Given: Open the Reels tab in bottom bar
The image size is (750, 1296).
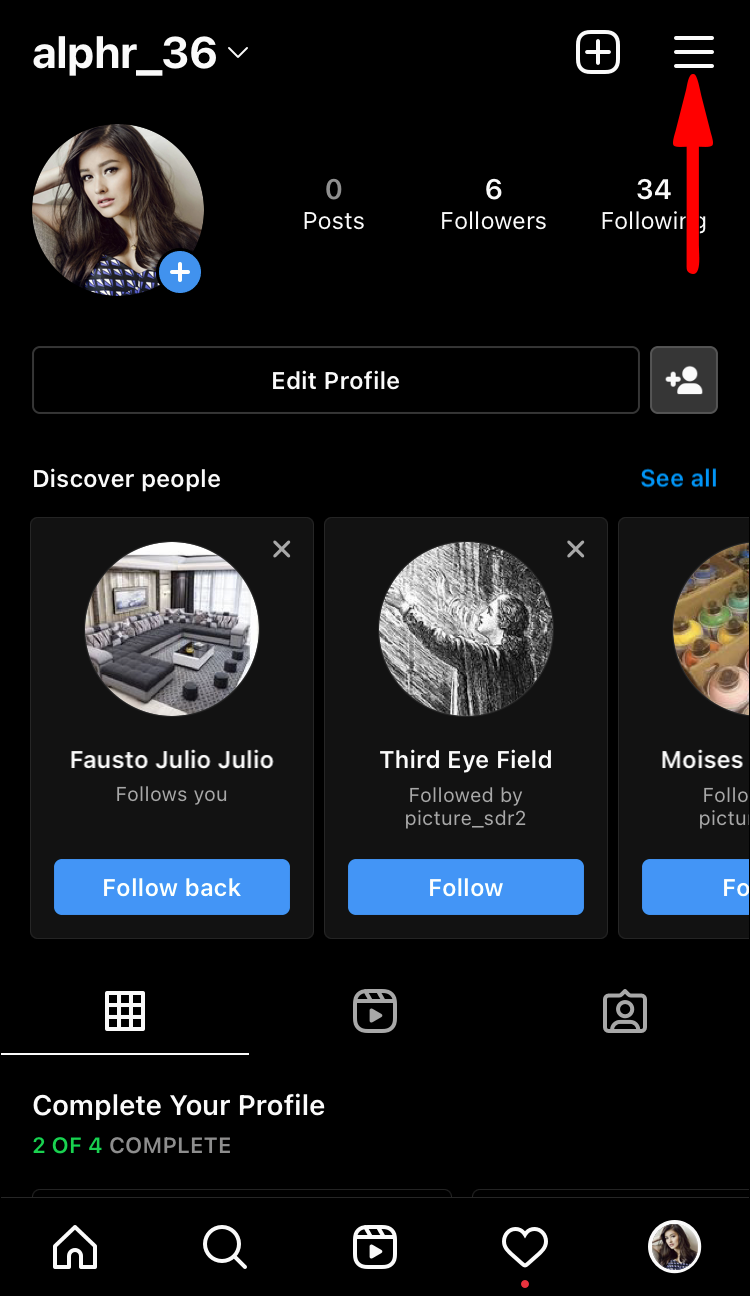Looking at the screenshot, I should [375, 1247].
